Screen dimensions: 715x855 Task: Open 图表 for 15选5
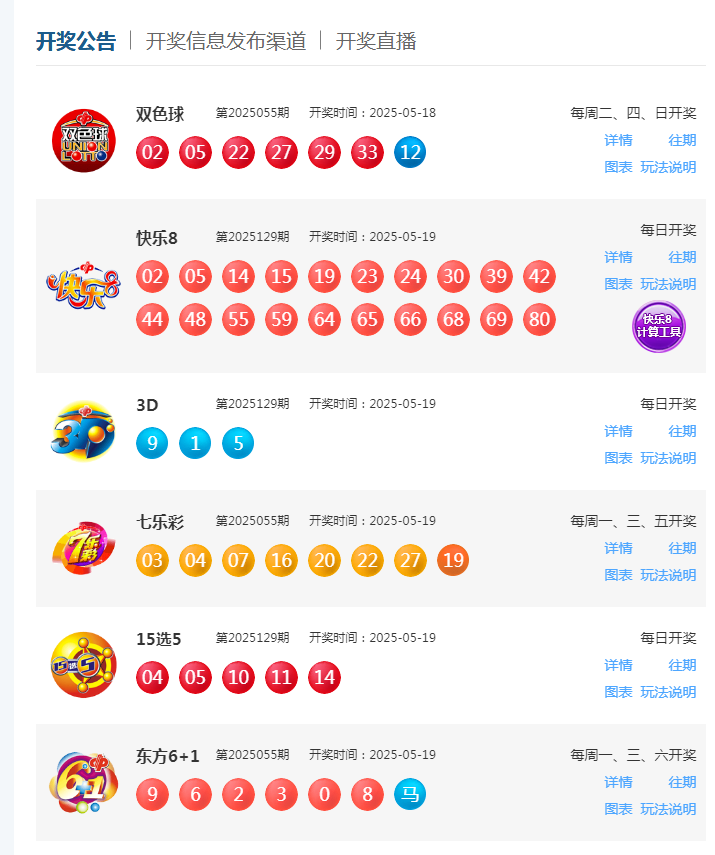pyautogui.click(x=618, y=692)
